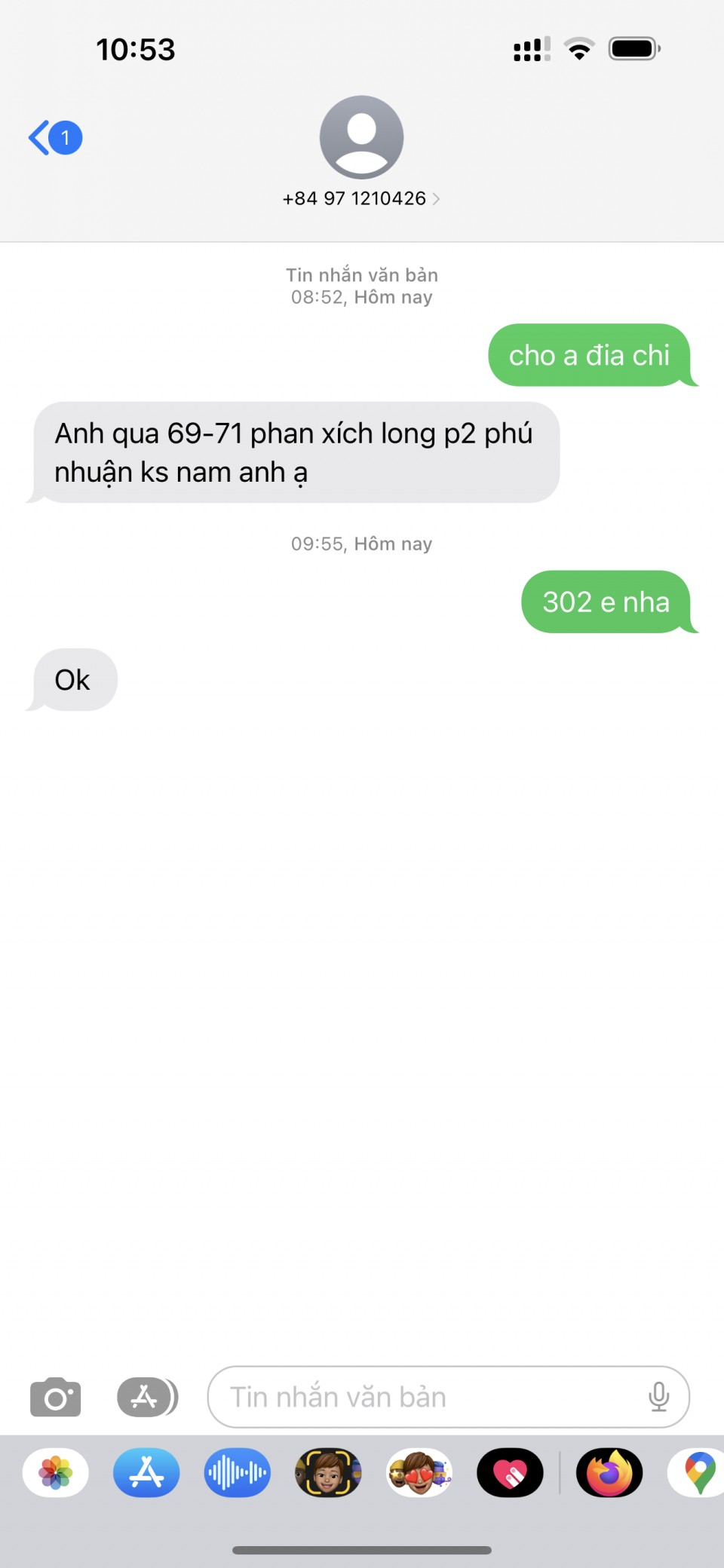Viewport: 724px width, 1568px height.
Task: Open the camera to attach a photo
Action: (x=55, y=1398)
